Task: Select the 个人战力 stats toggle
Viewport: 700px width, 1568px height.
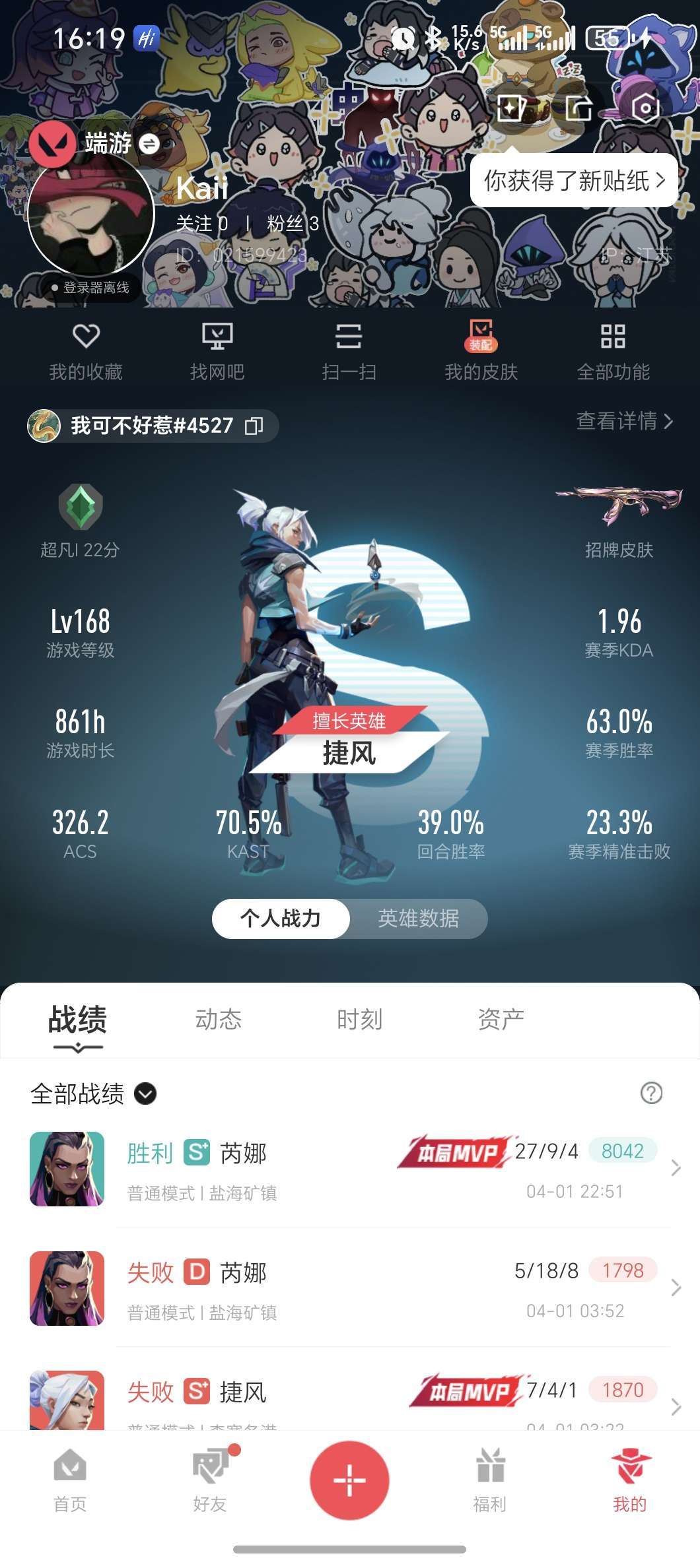Action: 280,919
